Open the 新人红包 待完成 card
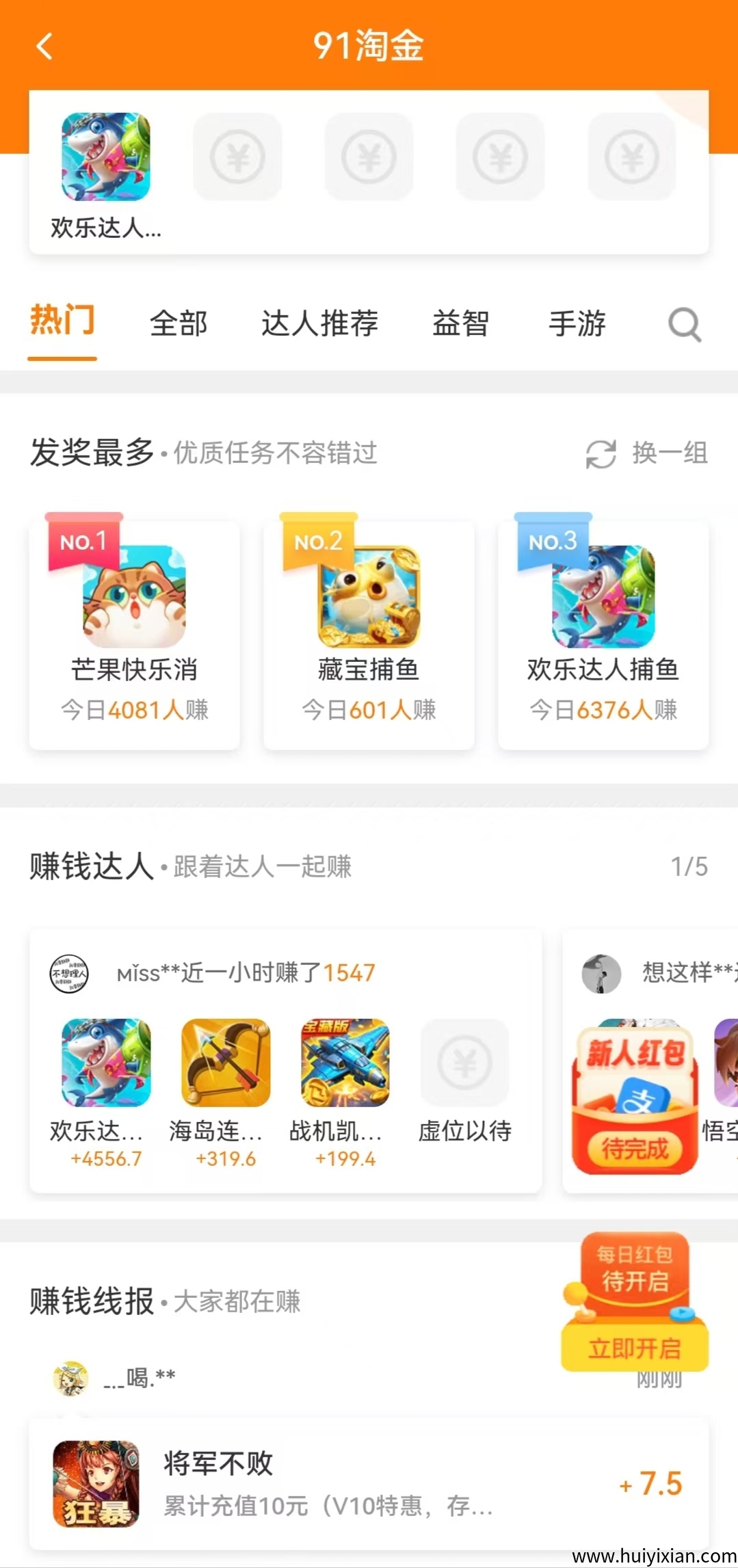738x1568 pixels. [635, 1098]
